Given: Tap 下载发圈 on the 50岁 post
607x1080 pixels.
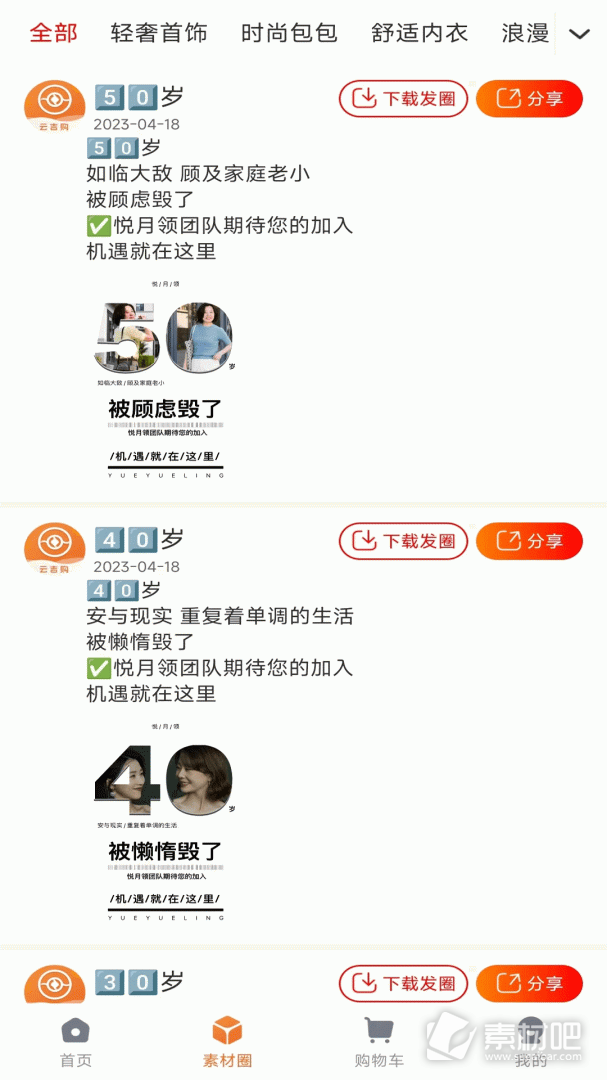Looking at the screenshot, I should (403, 99).
